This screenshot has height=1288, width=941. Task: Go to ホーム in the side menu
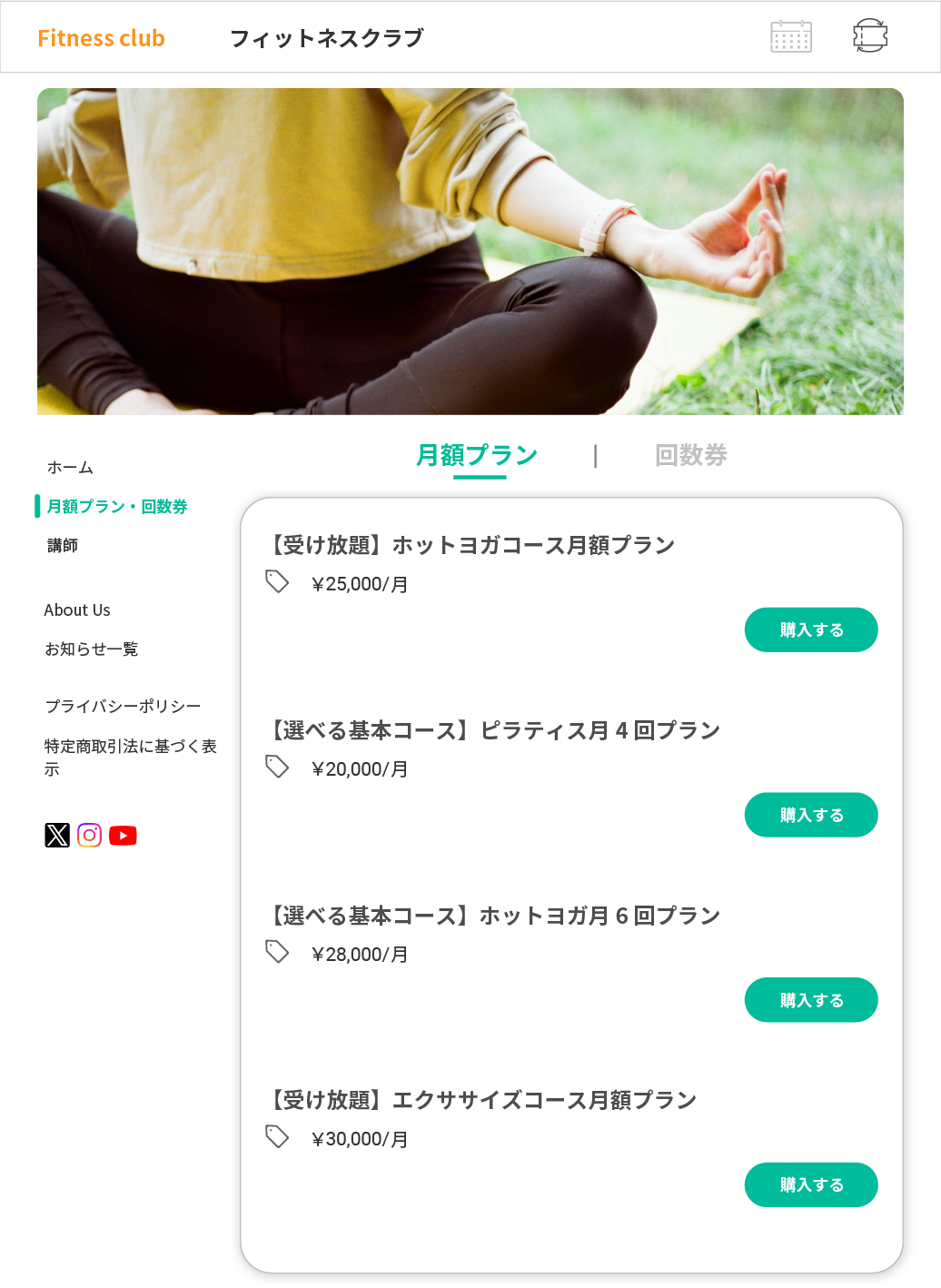(x=70, y=467)
